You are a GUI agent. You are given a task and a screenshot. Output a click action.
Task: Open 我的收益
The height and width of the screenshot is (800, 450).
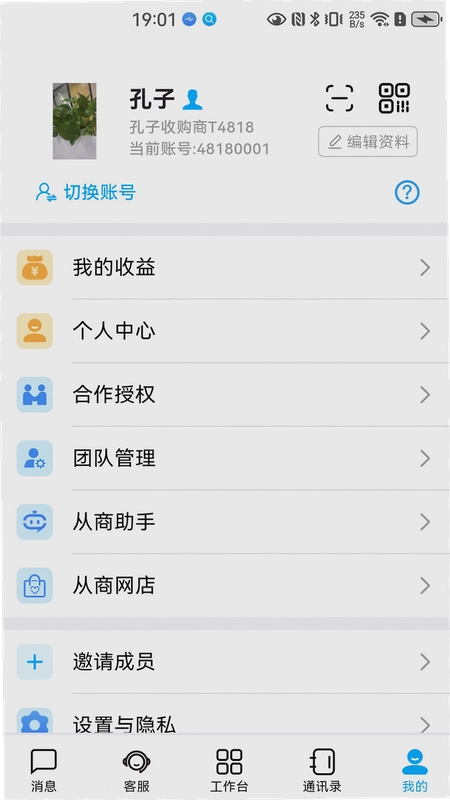pyautogui.click(x=225, y=267)
